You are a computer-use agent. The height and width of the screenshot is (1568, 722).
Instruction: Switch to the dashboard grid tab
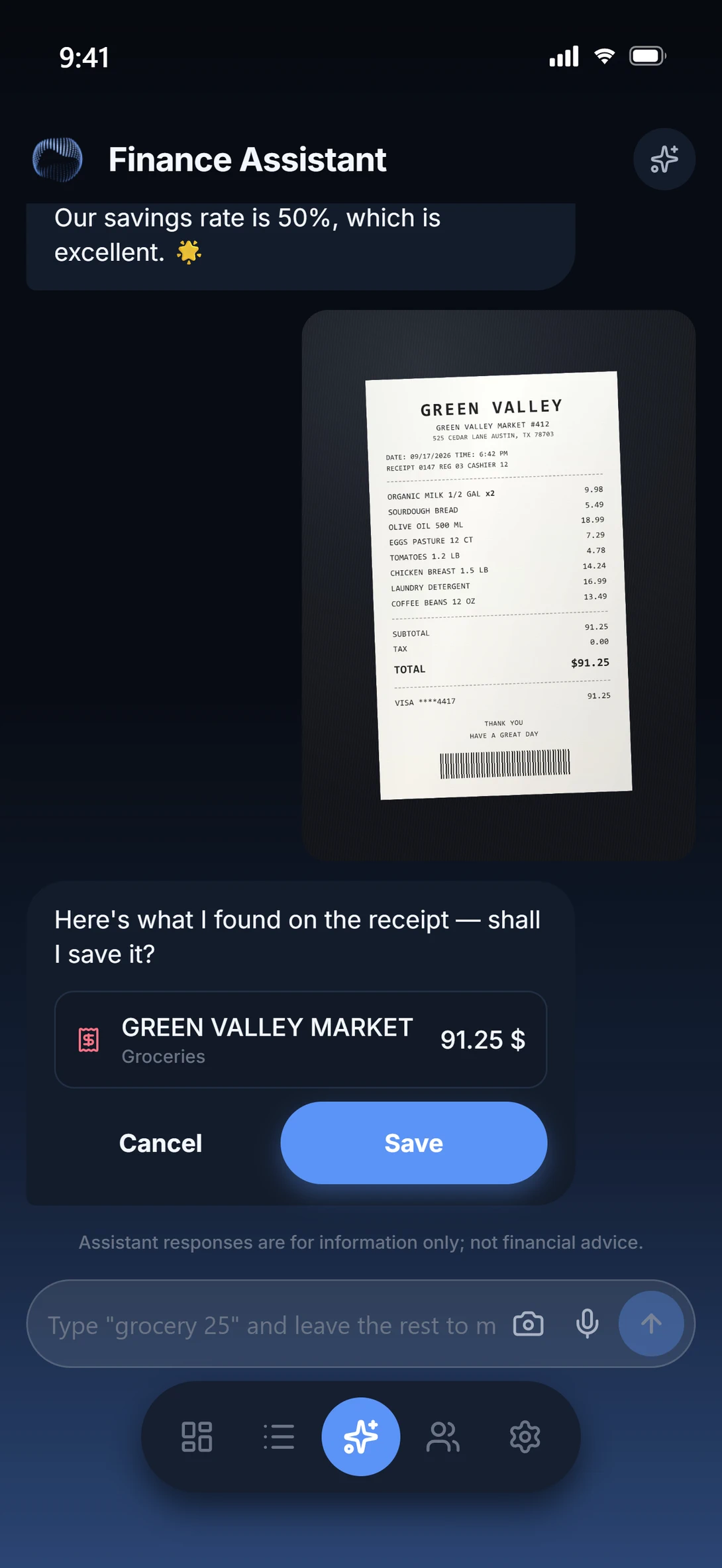coord(197,1437)
